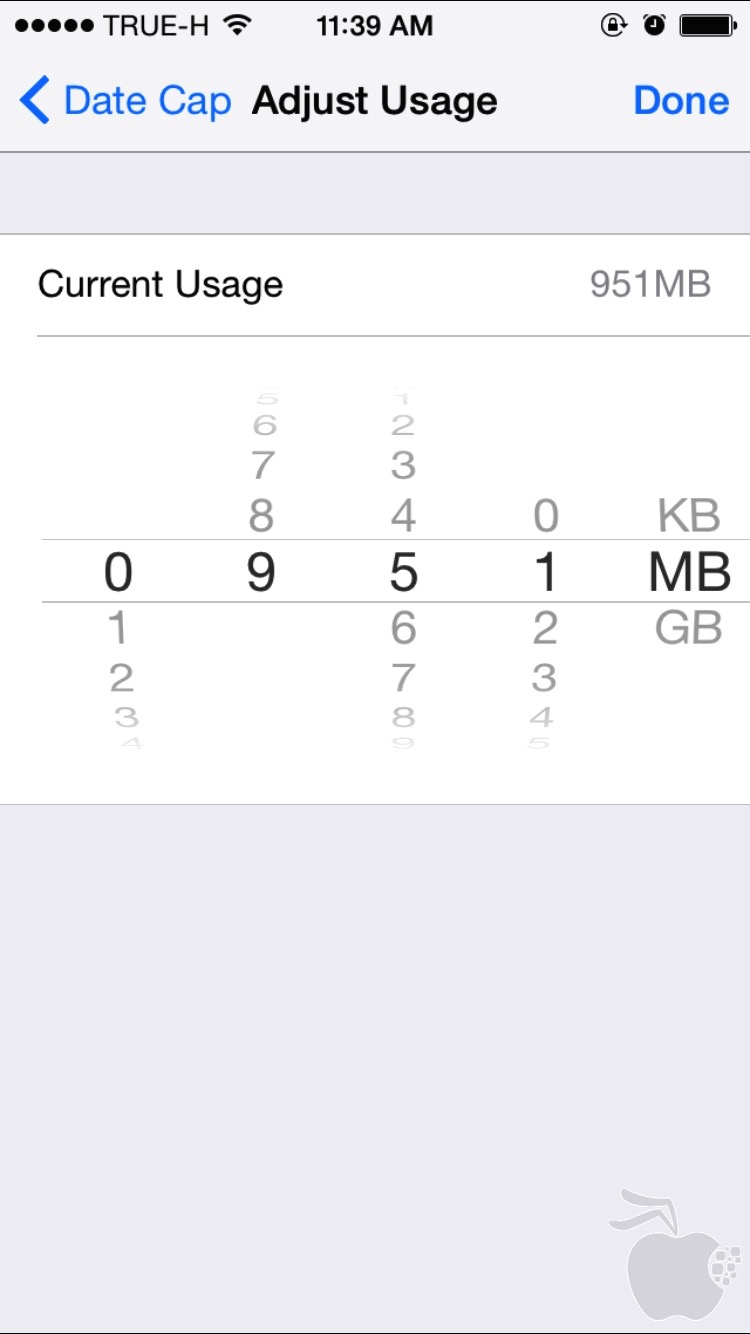Tap the cellular signal dots indicator
The height and width of the screenshot is (1334, 750).
click(55, 25)
